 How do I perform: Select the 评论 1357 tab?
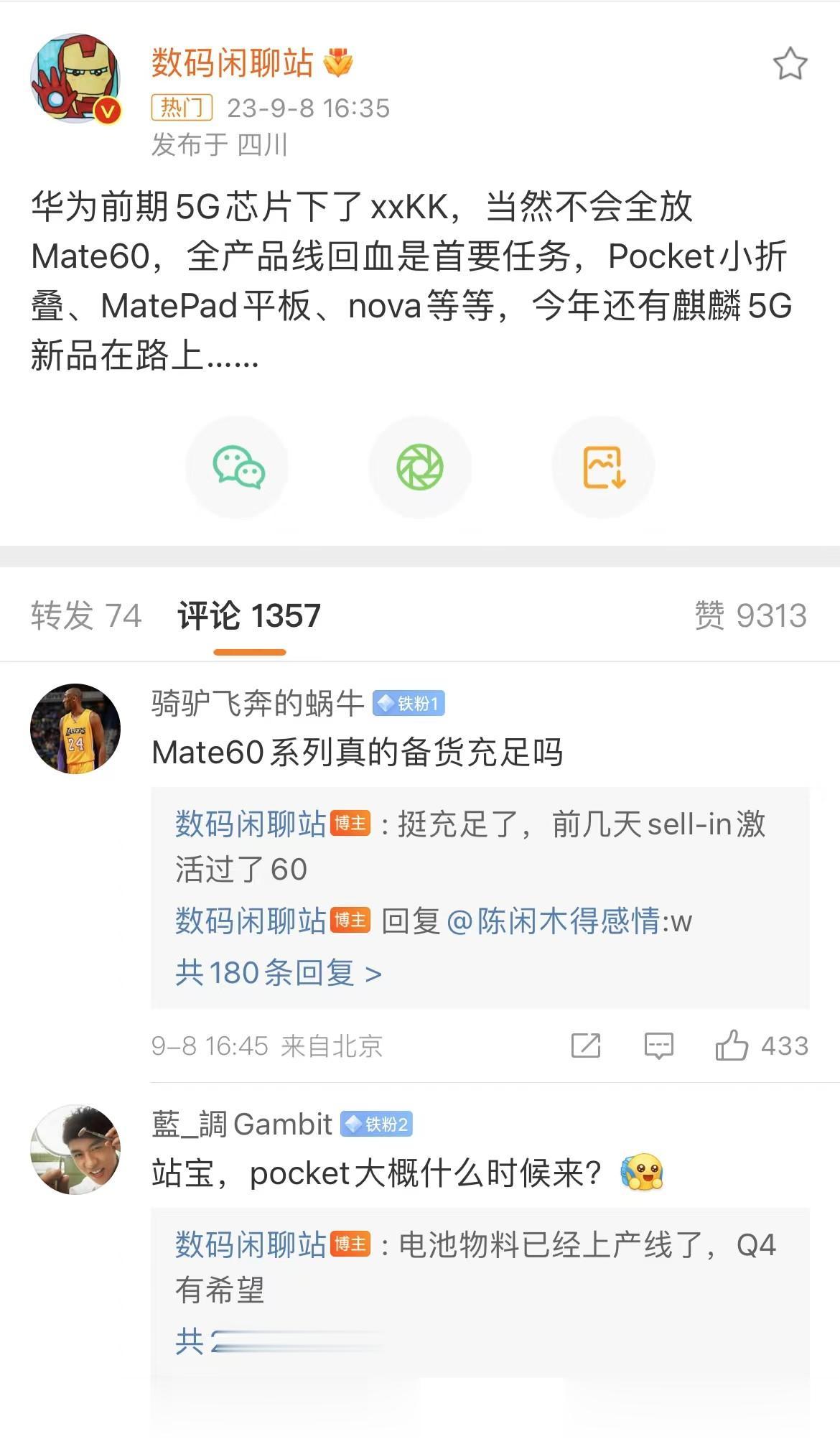tap(249, 616)
